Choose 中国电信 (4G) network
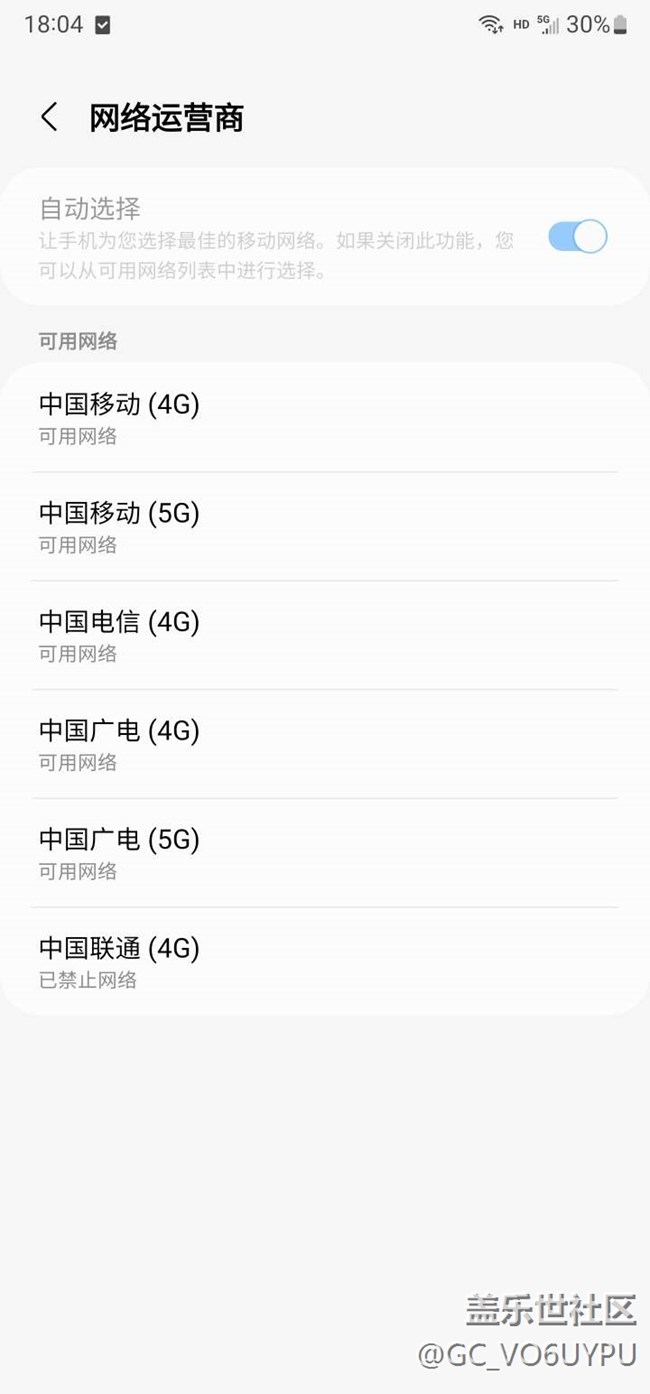 point(325,636)
